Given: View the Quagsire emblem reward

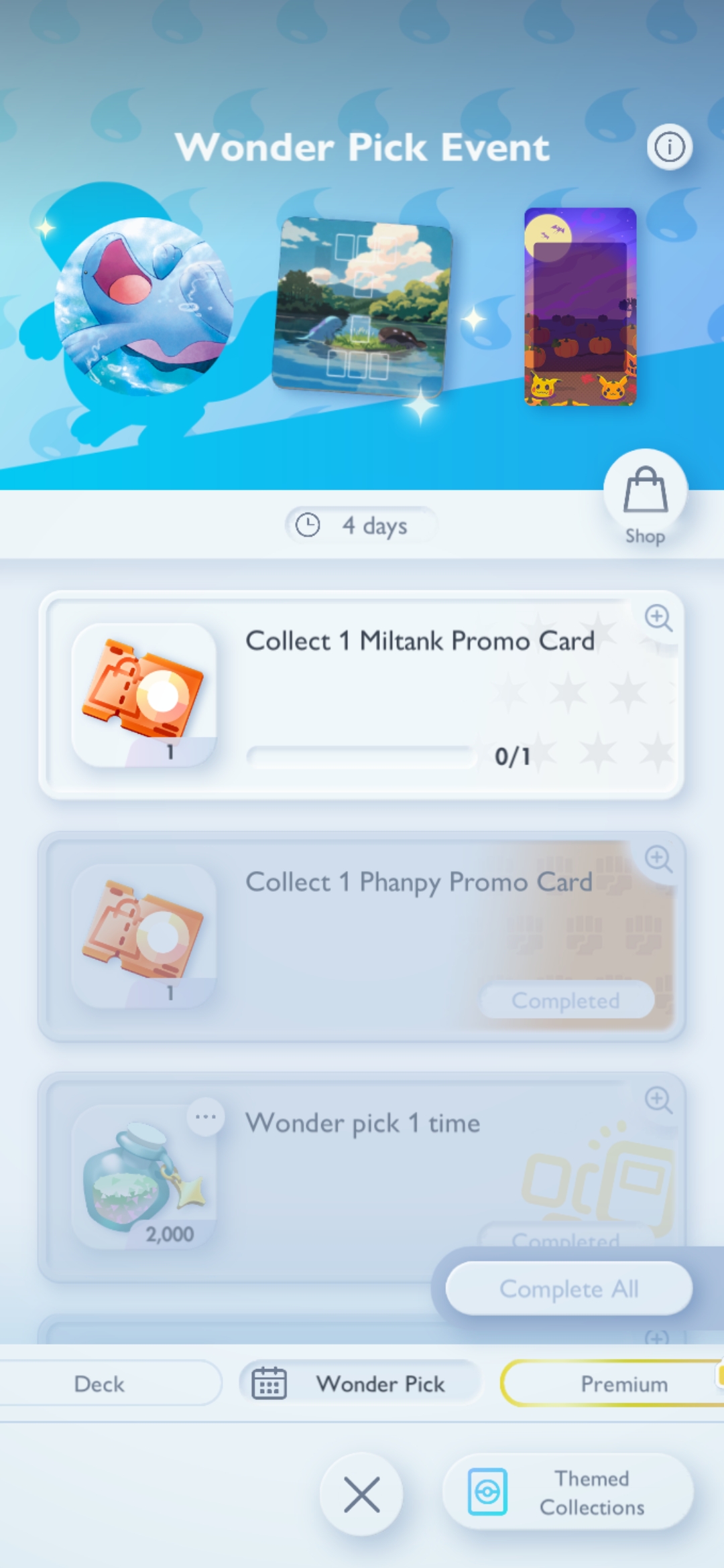Looking at the screenshot, I should (143, 305).
